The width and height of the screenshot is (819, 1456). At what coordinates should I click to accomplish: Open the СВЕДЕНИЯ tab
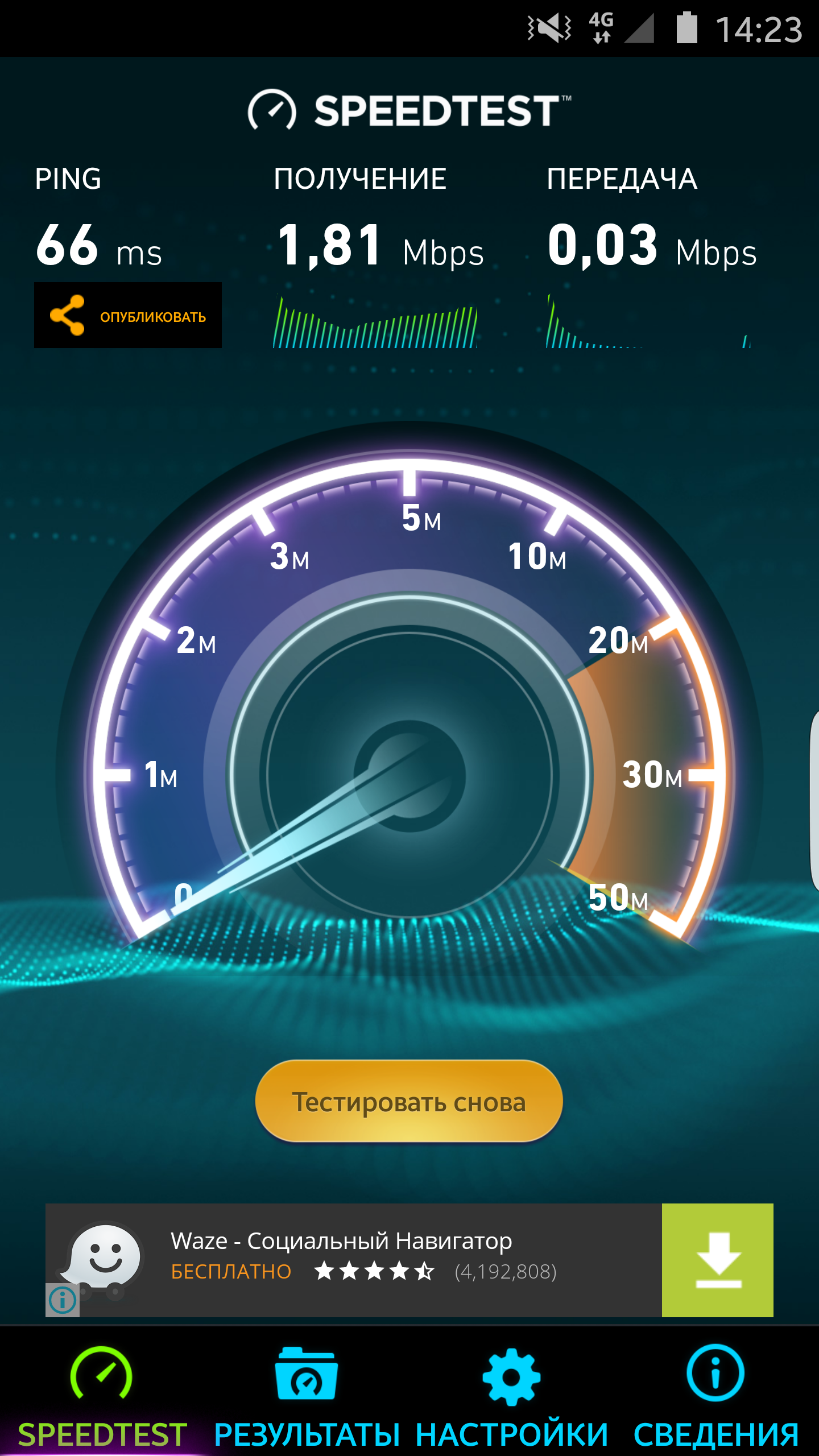point(717,1393)
